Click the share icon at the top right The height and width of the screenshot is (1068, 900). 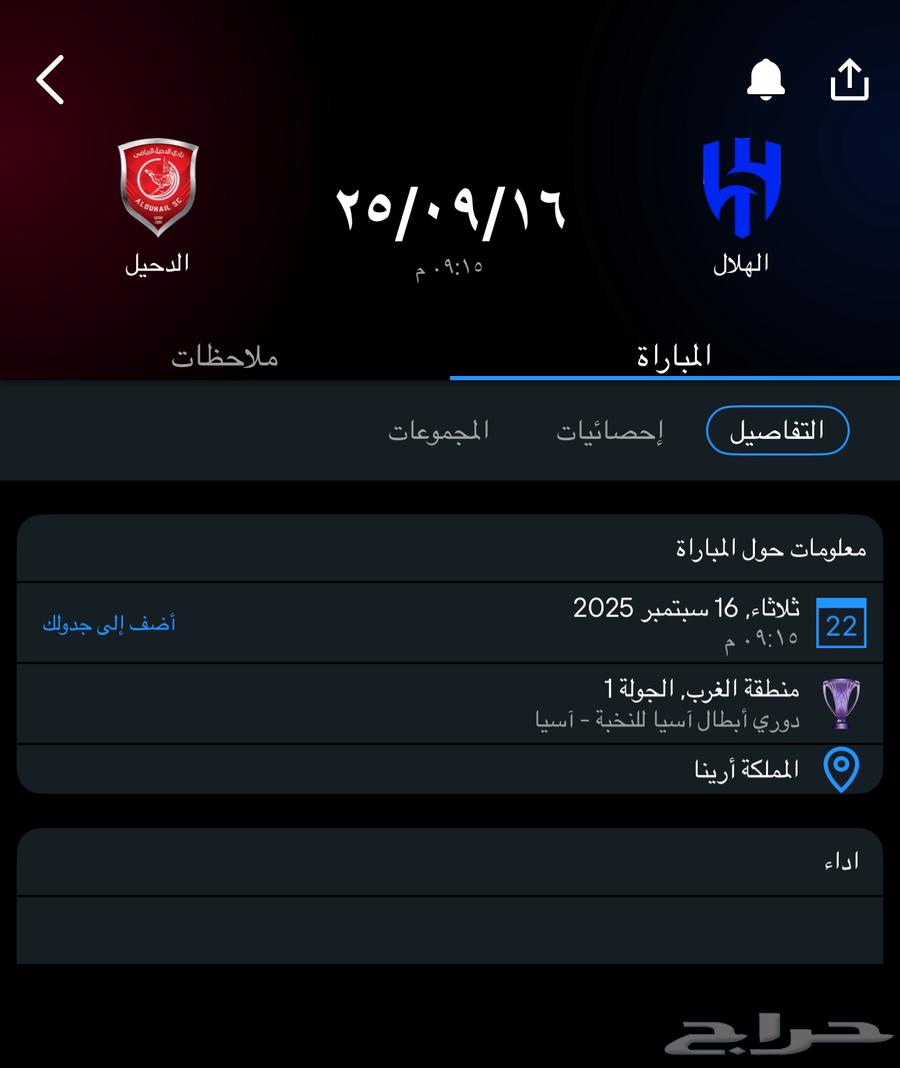851,80
